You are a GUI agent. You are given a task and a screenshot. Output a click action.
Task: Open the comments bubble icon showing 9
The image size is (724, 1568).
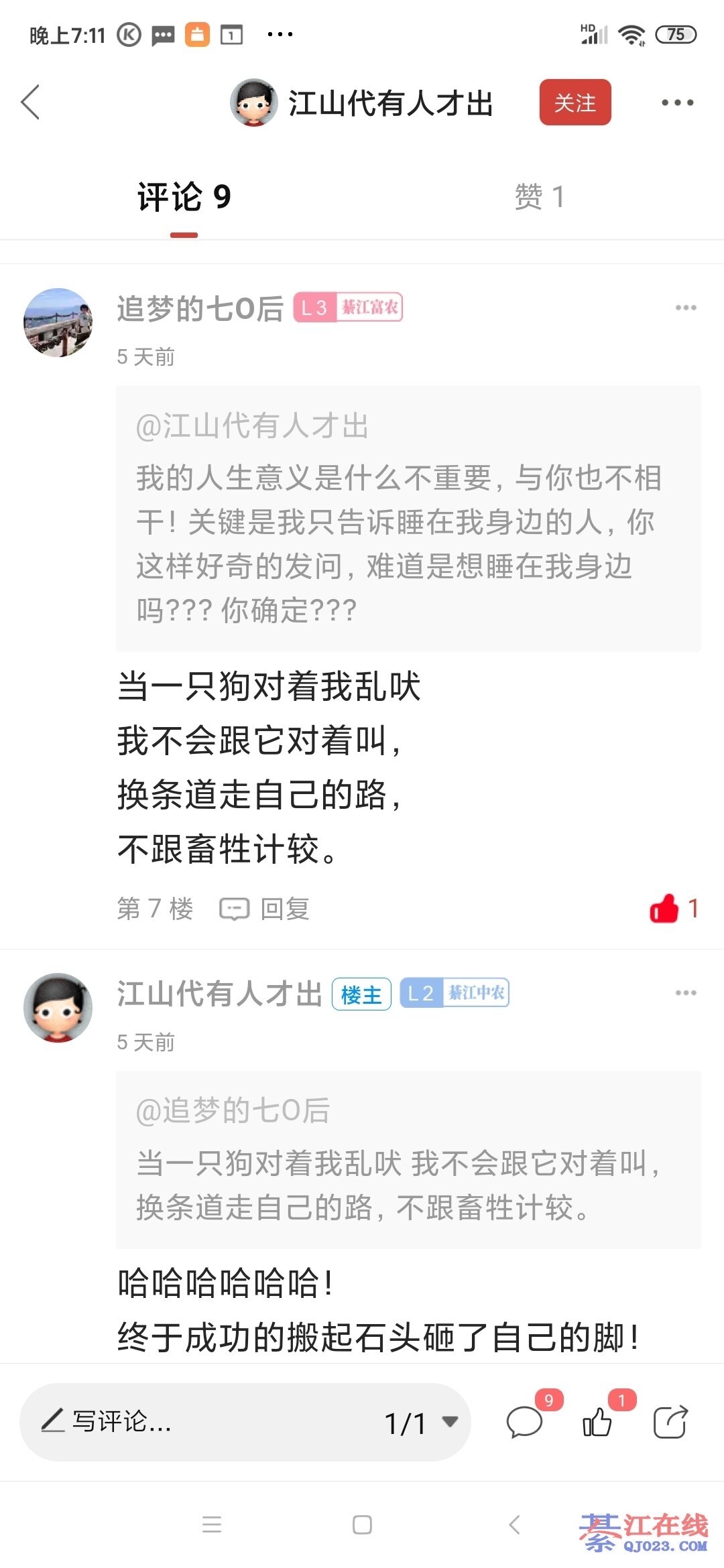524,1422
